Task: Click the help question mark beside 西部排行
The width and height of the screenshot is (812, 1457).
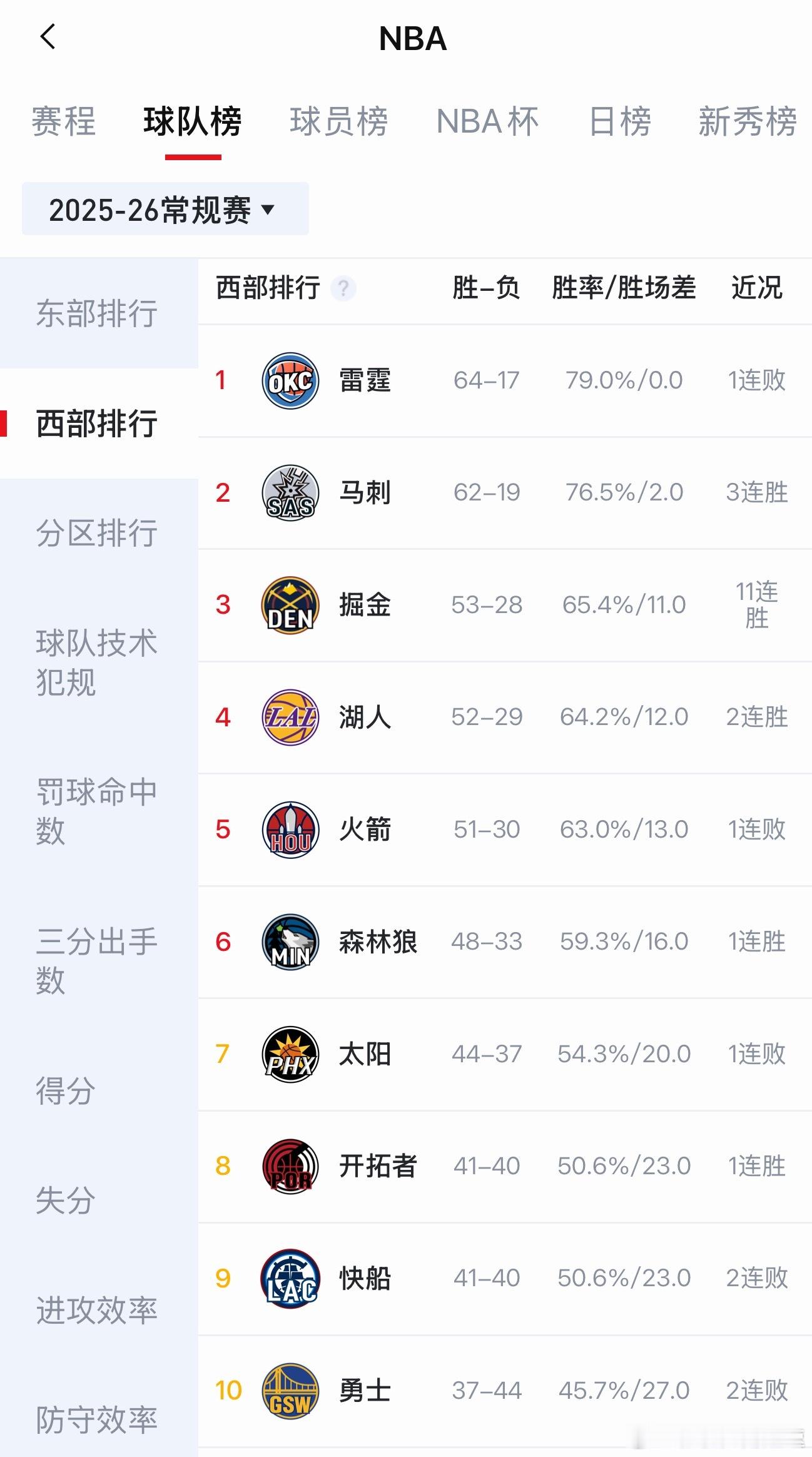Action: coord(343,288)
